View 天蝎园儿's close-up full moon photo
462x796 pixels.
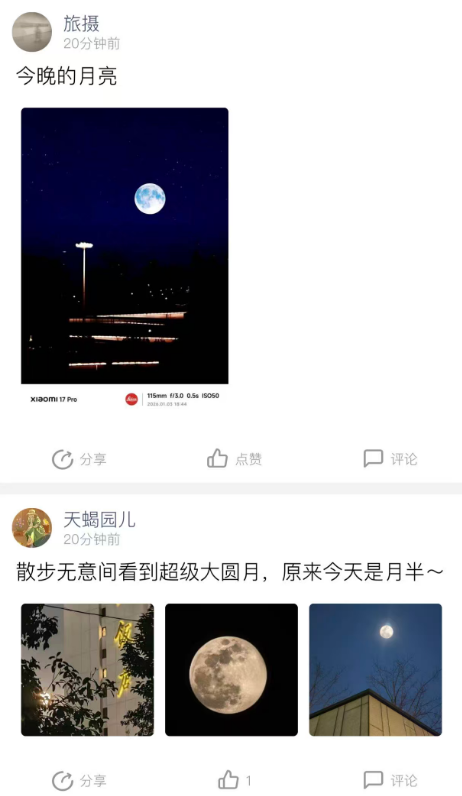click(x=232, y=670)
